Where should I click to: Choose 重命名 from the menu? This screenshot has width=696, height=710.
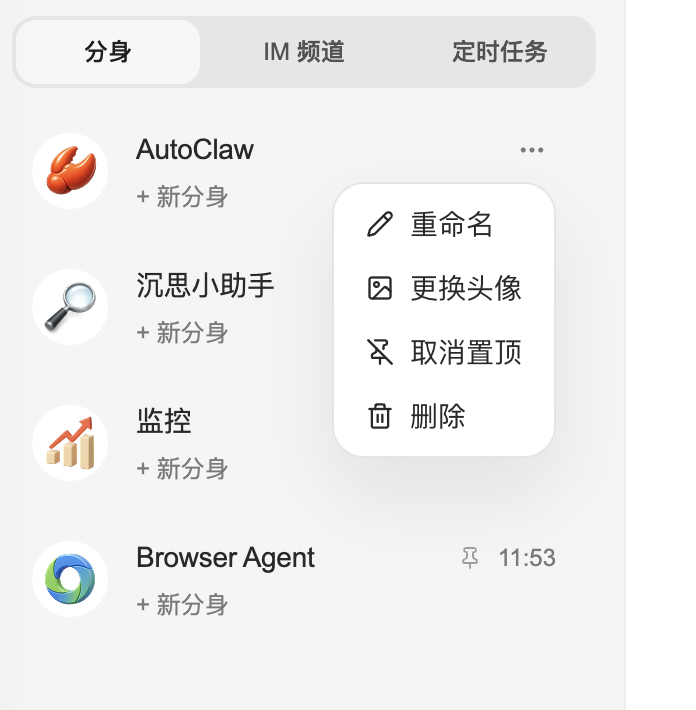[451, 225]
